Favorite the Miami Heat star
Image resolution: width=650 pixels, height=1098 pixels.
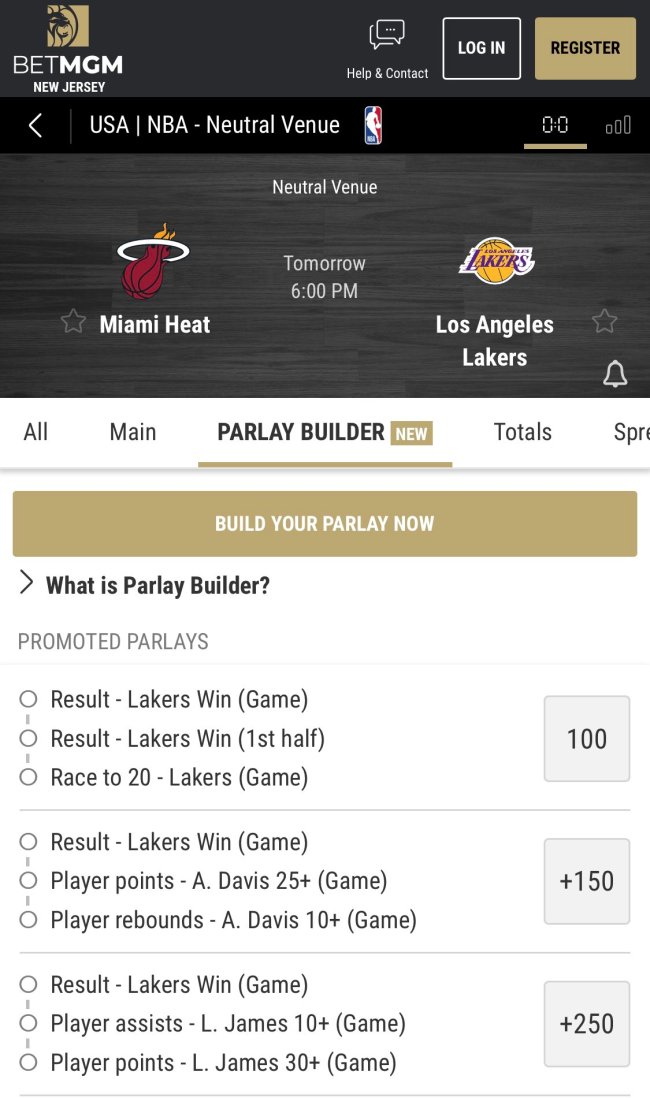(73, 322)
